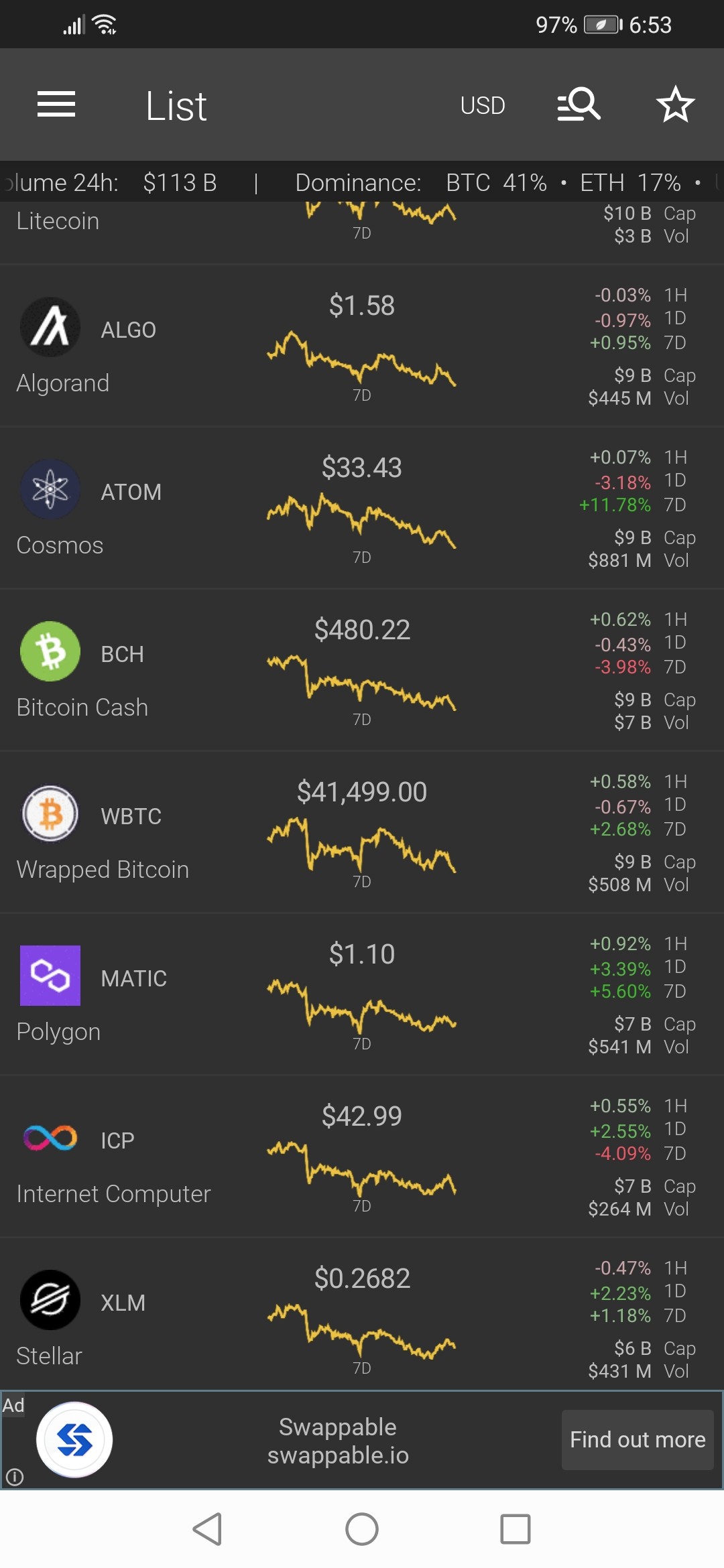Tap Find out more on Swappable ad
This screenshot has width=724, height=1568.
coord(638,1439)
